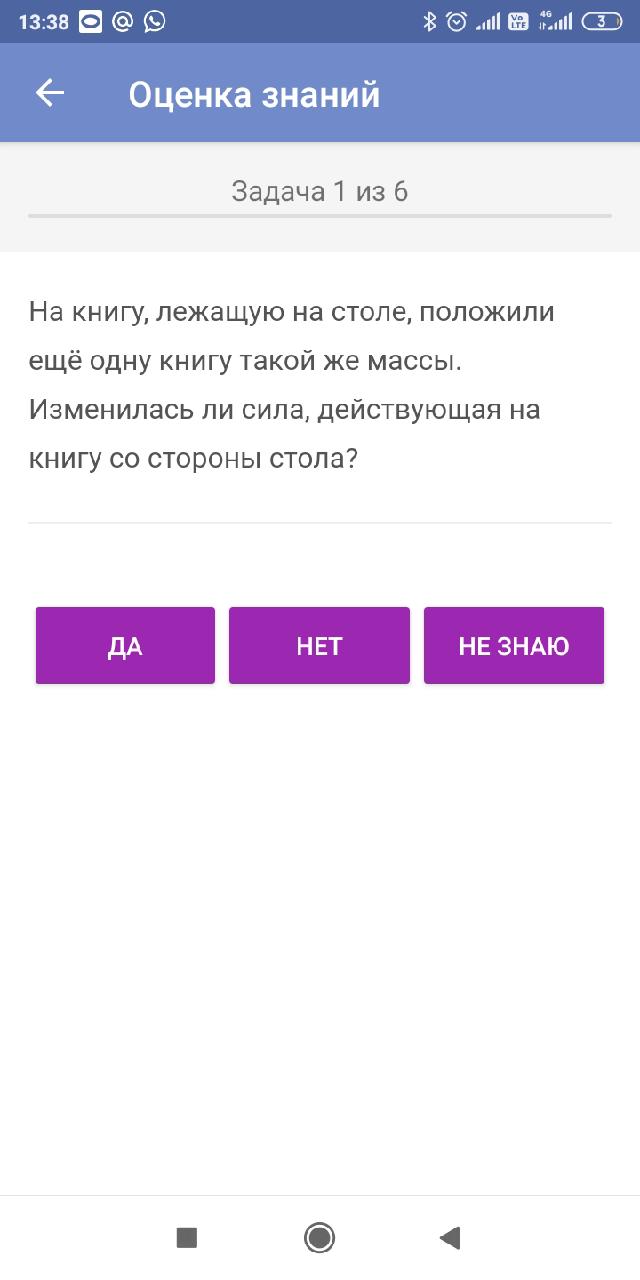
Task: Tap the system home button
Action: [319, 1238]
